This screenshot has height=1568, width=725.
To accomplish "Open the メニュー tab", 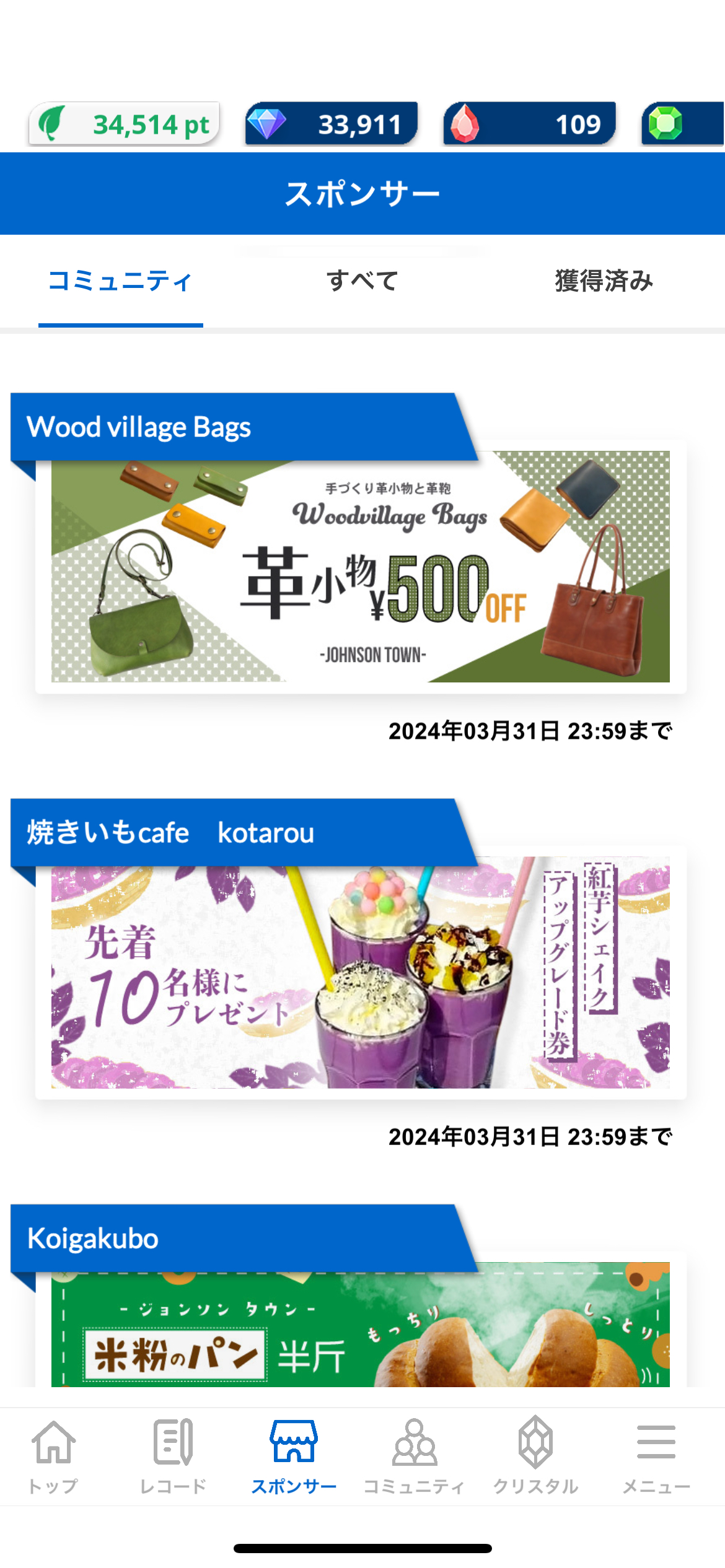I will tap(656, 1455).
